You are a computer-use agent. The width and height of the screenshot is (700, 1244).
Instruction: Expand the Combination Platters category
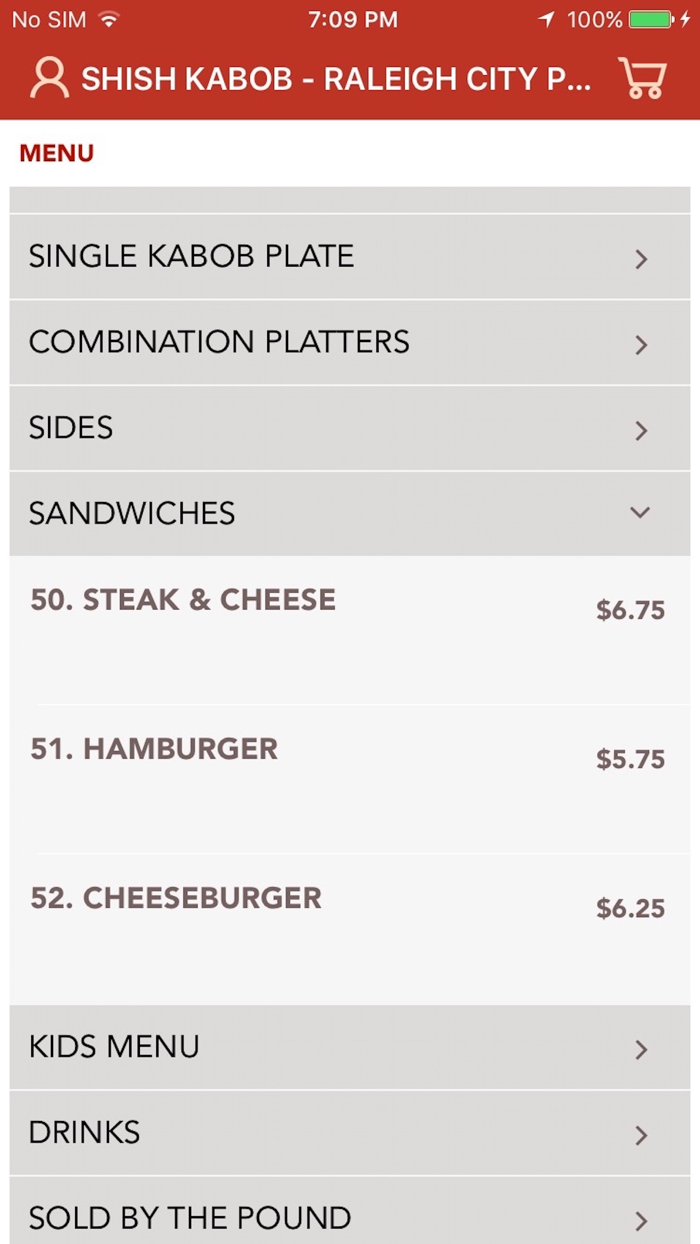point(349,343)
